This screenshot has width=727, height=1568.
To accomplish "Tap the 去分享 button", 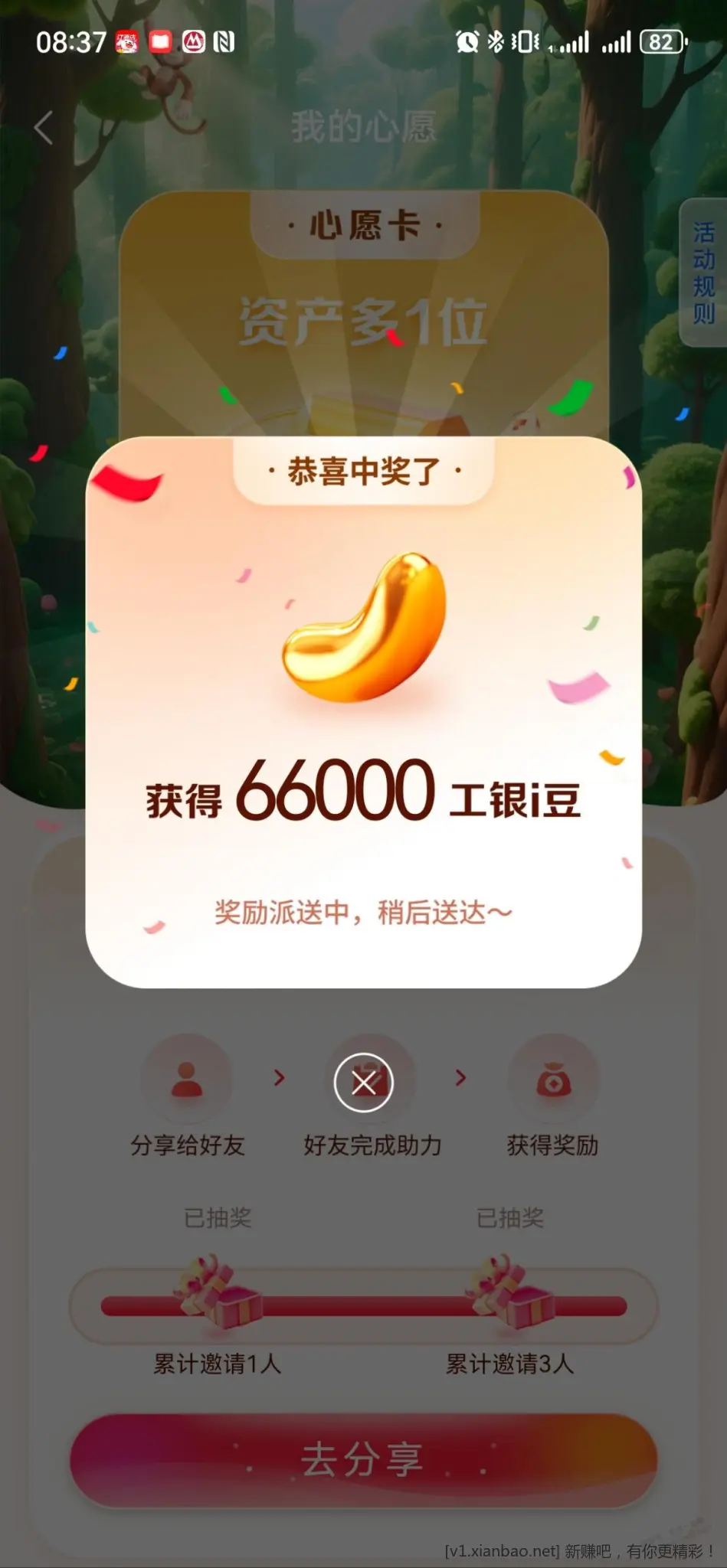I will click(363, 1459).
